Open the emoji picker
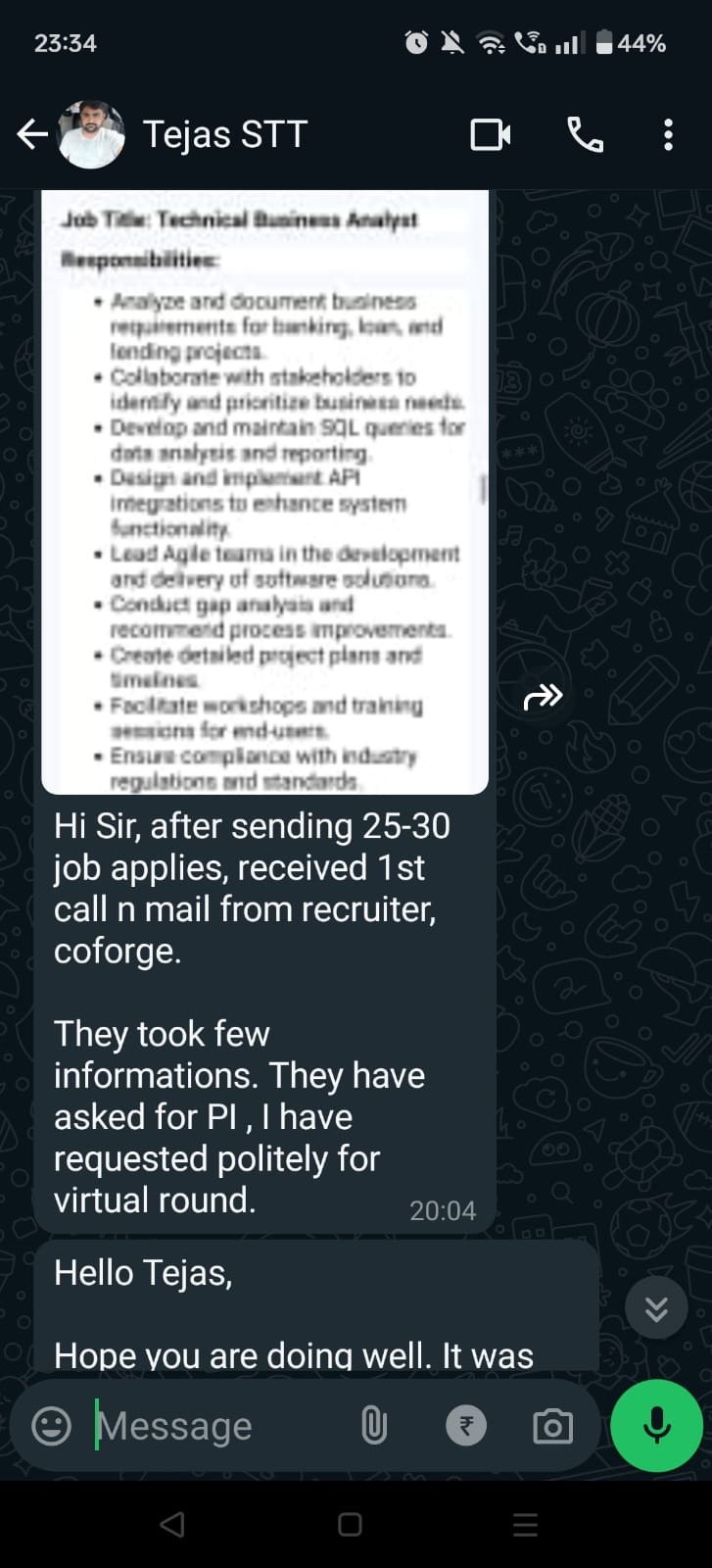Screen dimensions: 712x1568 point(51,1426)
